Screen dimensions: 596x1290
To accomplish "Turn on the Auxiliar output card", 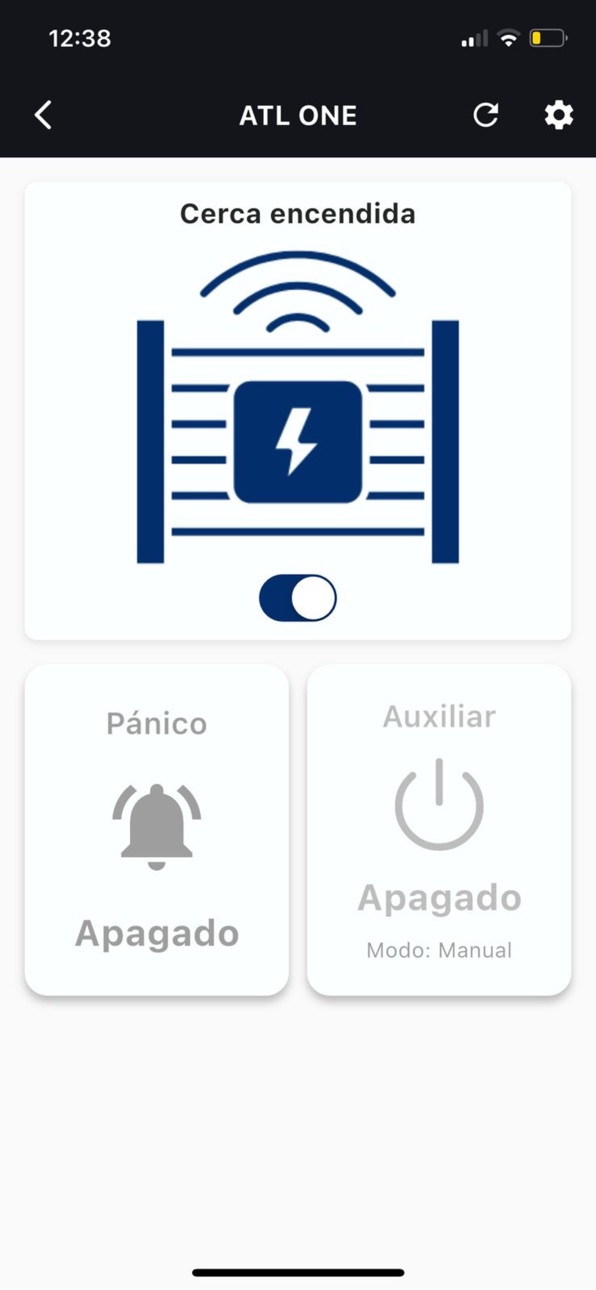I will point(439,830).
